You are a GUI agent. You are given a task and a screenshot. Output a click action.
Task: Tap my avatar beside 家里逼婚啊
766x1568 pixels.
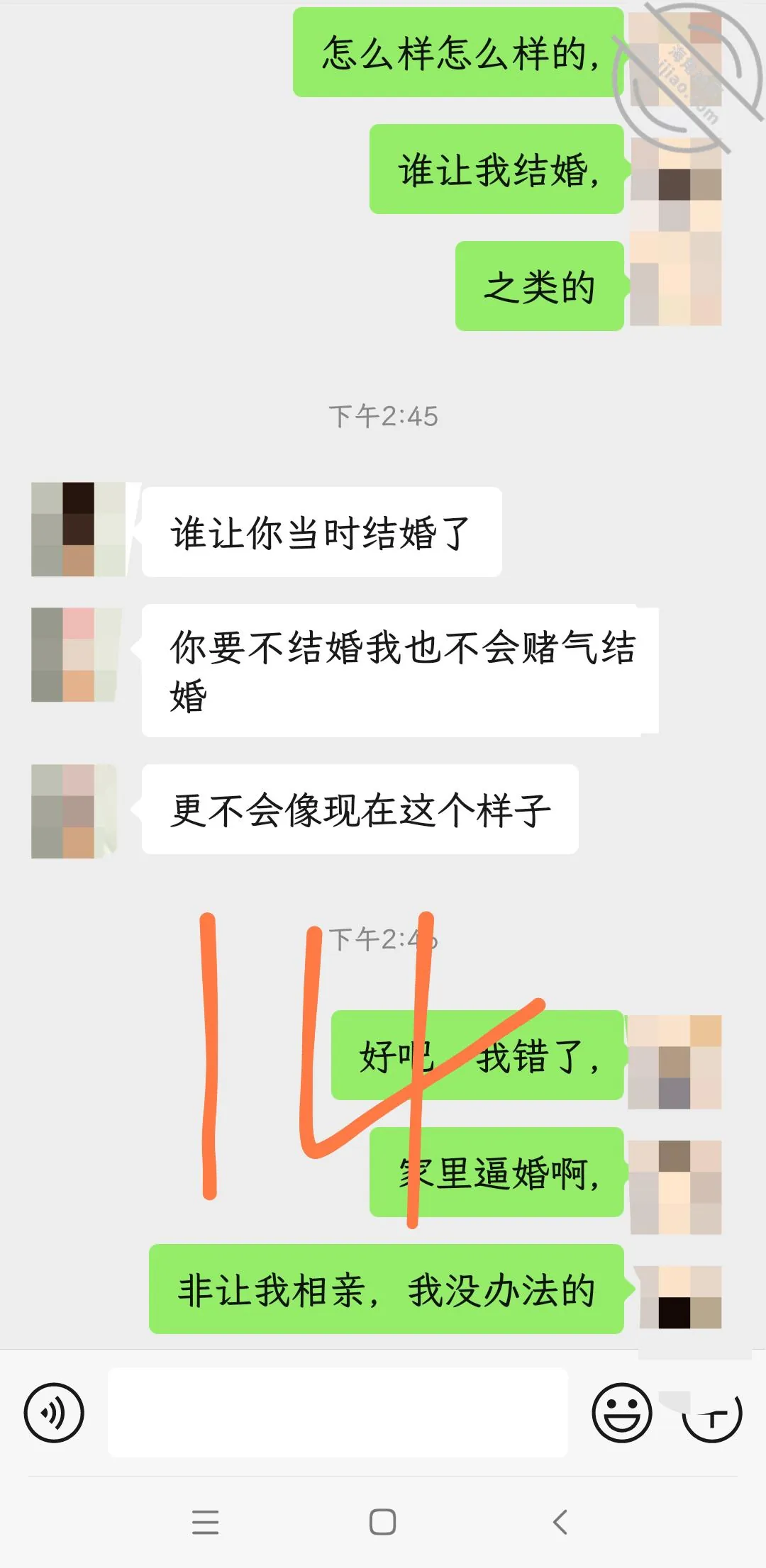675,1187
